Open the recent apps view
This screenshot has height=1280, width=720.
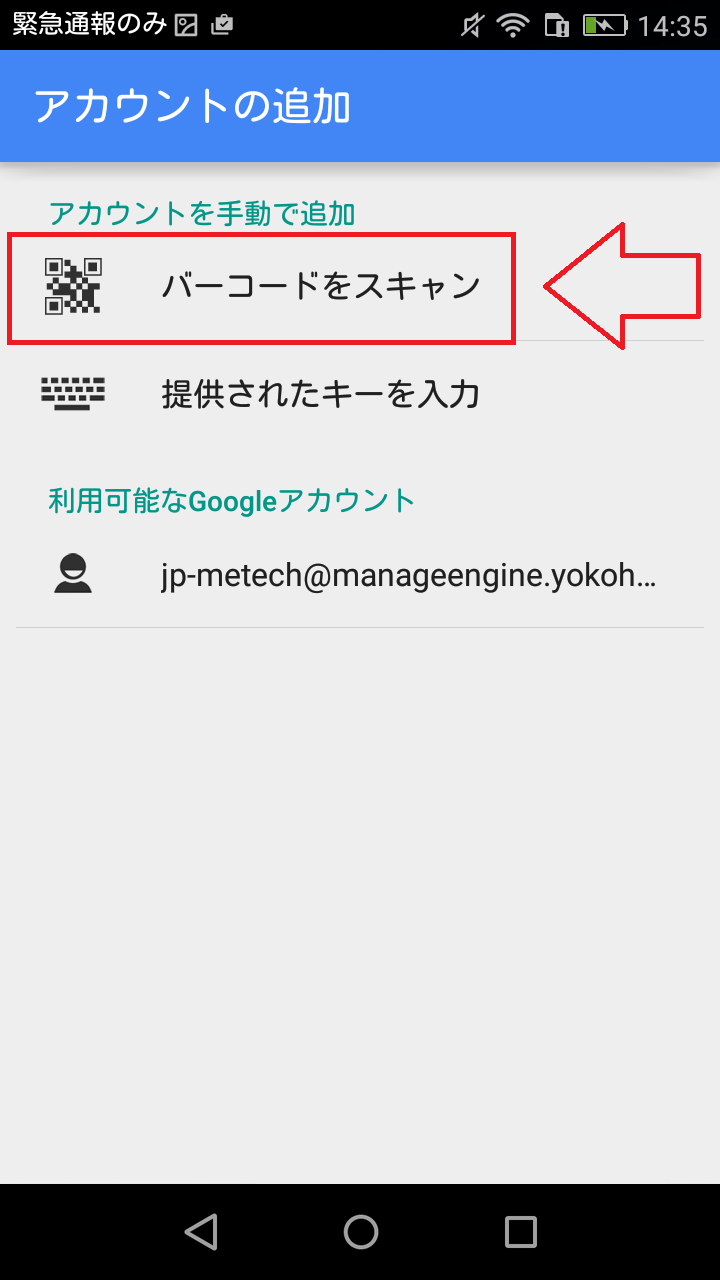point(520,1231)
